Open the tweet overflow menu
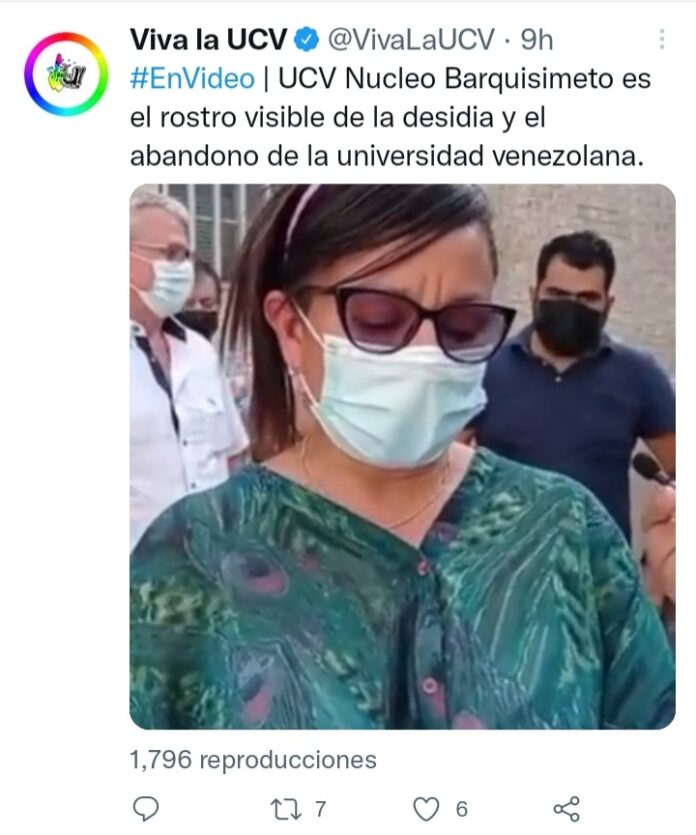The image size is (696, 835). 662,40
